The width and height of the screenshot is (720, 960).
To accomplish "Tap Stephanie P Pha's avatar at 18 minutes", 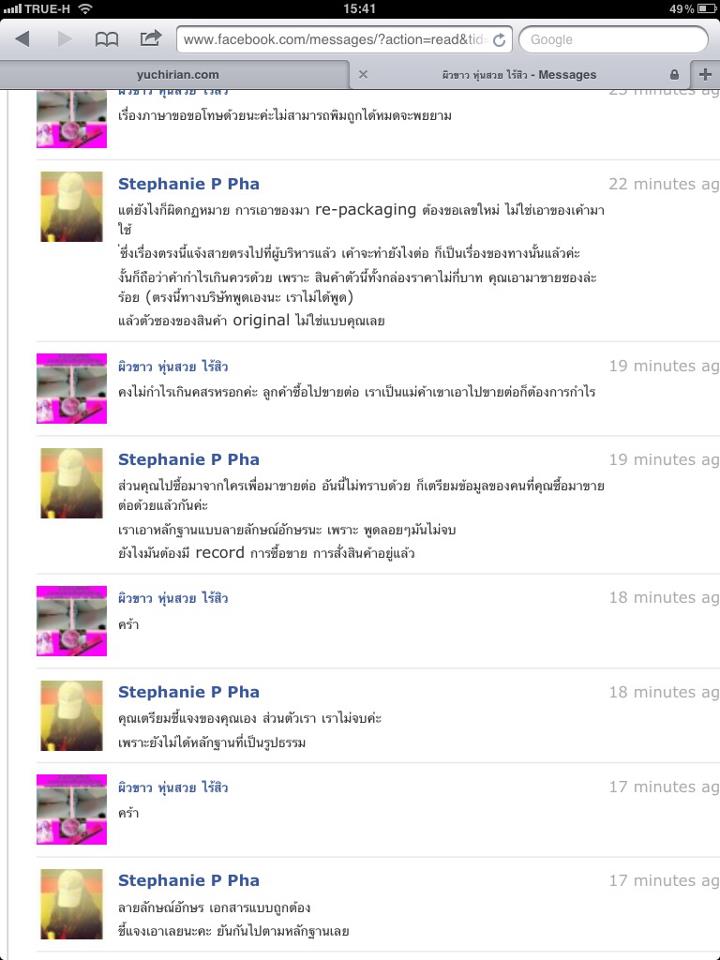I will [x=71, y=716].
